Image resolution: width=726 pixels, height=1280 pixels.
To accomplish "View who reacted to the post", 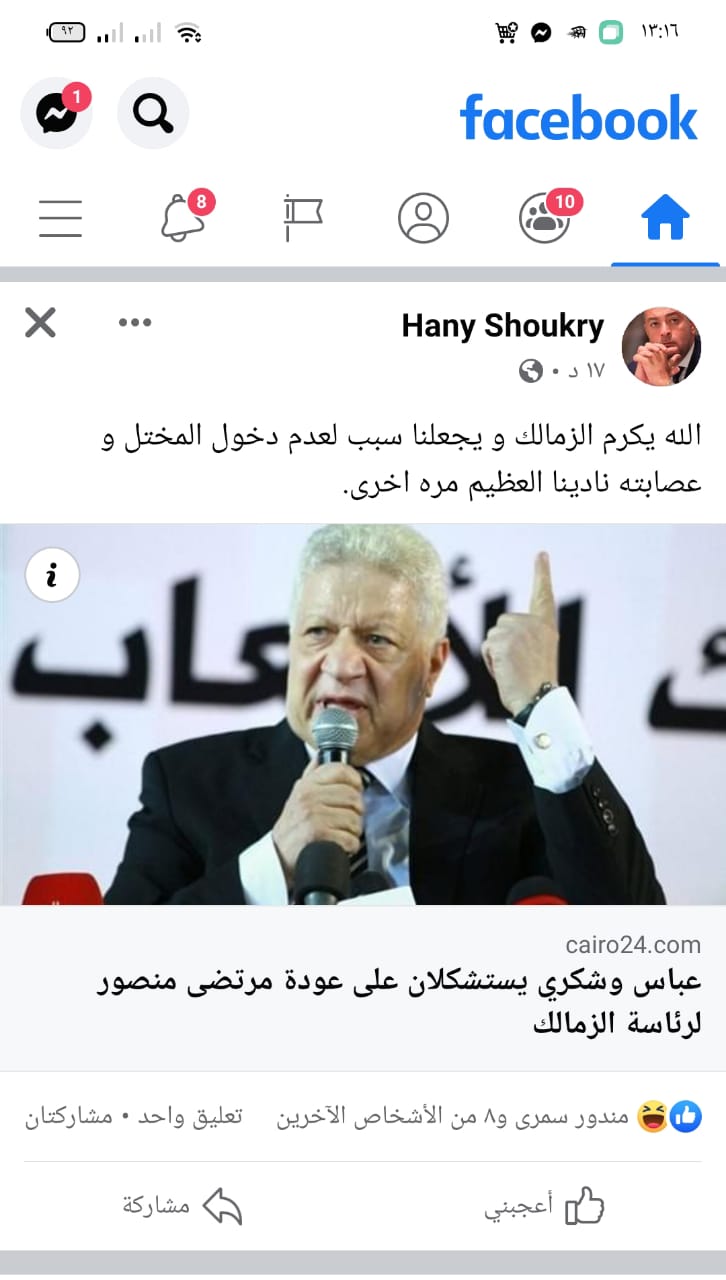I will tap(490, 1116).
